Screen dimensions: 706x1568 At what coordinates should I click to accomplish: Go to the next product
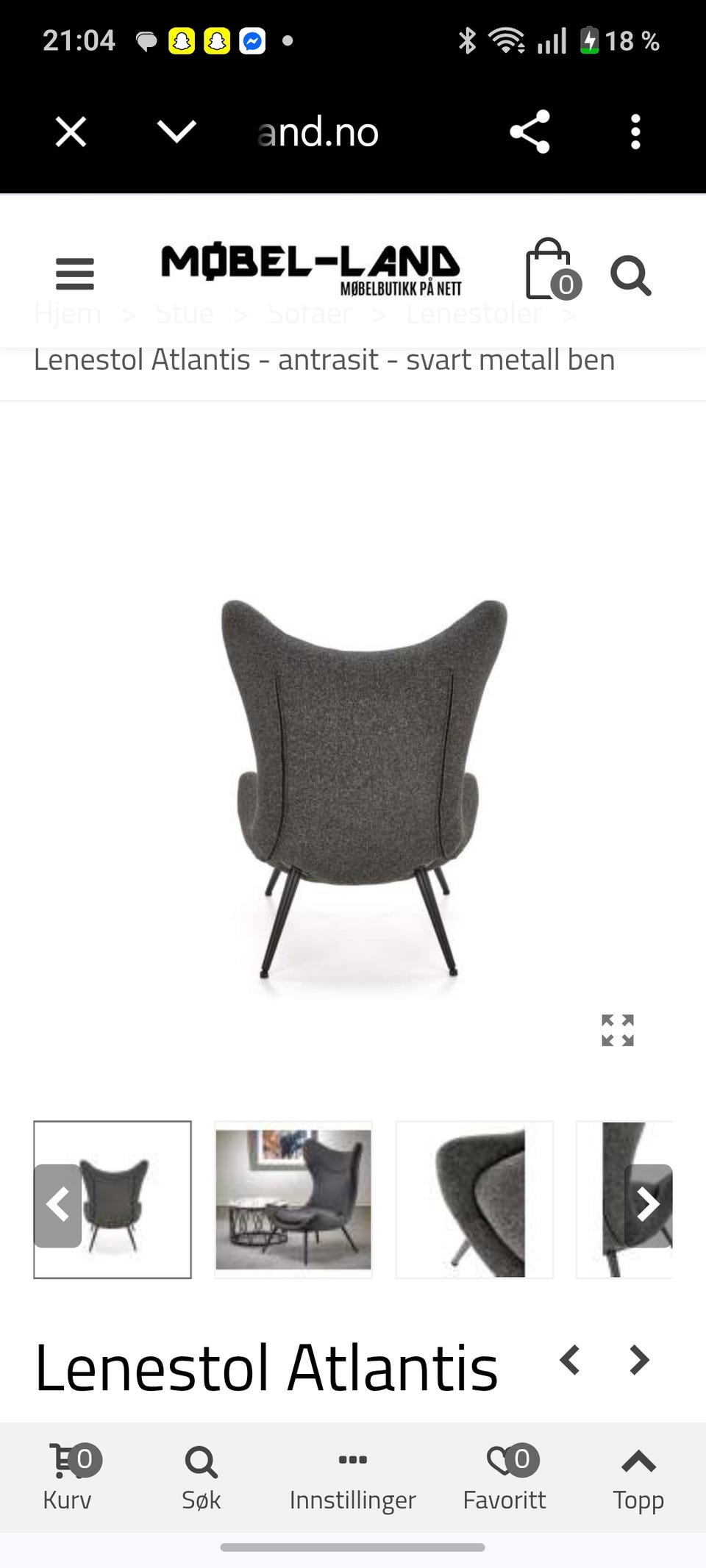640,1360
